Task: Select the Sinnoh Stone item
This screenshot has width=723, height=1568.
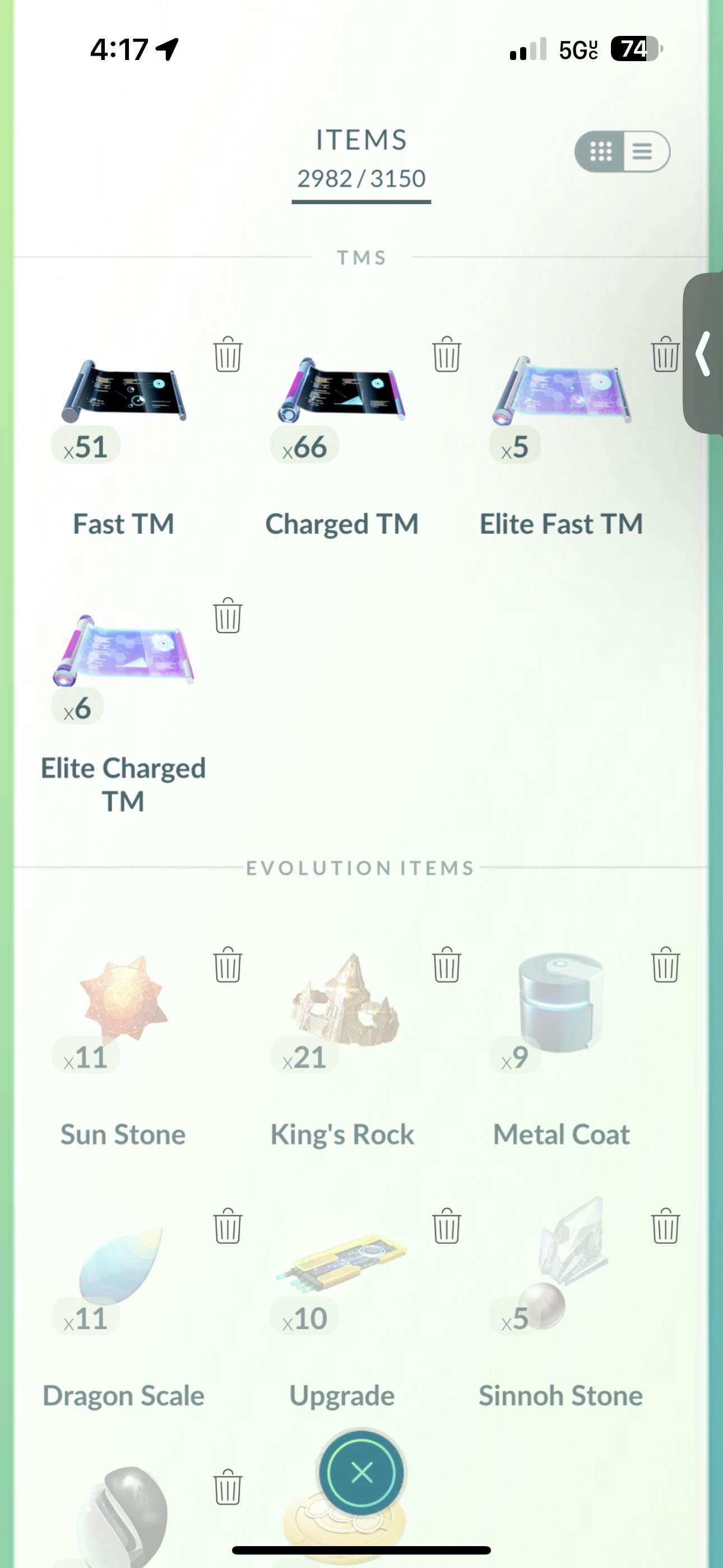Action: (x=560, y=1272)
